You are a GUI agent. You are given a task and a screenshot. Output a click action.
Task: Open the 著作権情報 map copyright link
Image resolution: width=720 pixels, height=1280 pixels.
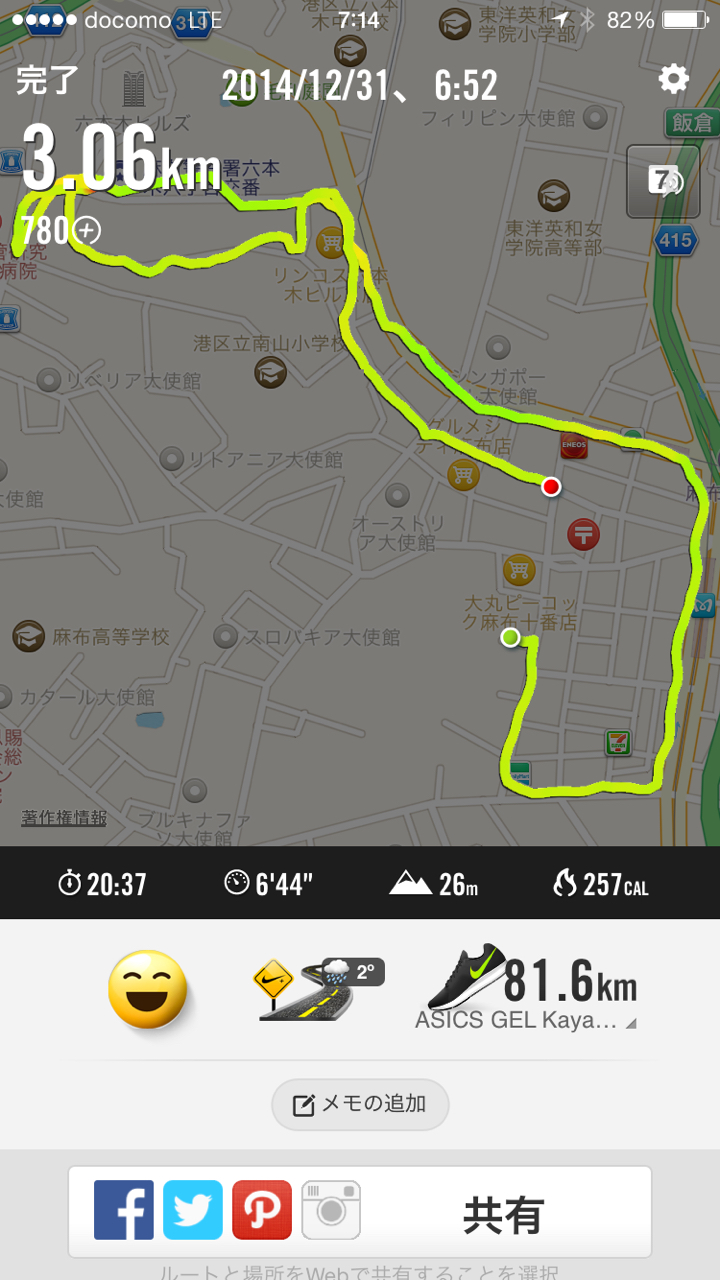tap(64, 817)
